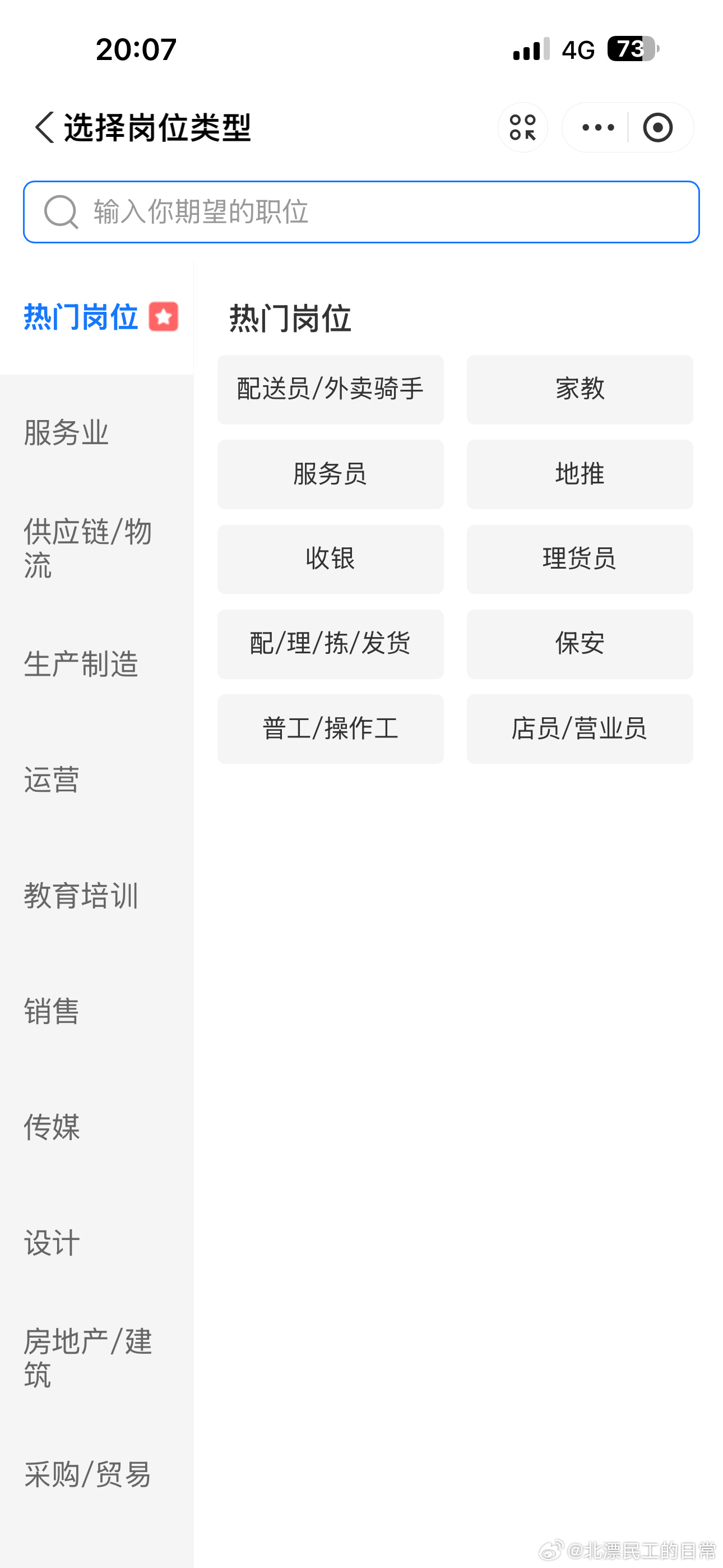Select the 运营 category
Screen dimensions: 723x1568
coord(97,779)
